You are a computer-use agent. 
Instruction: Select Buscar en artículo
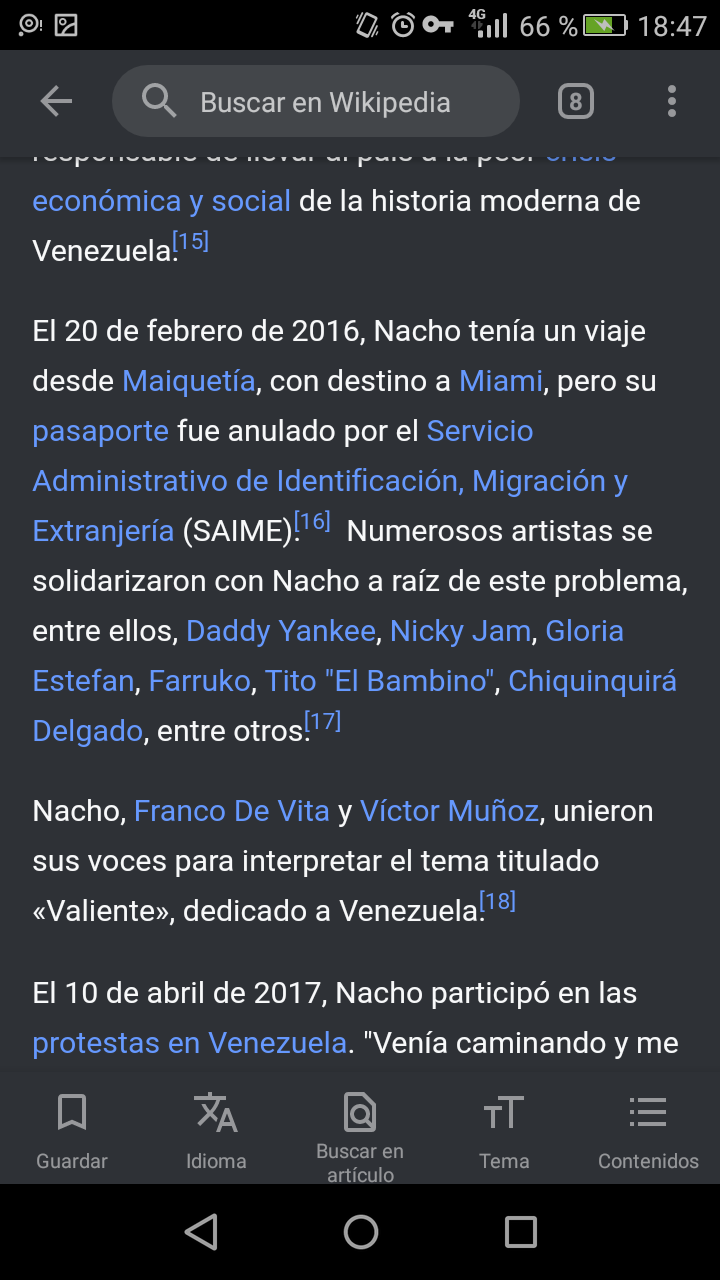[360, 1136]
